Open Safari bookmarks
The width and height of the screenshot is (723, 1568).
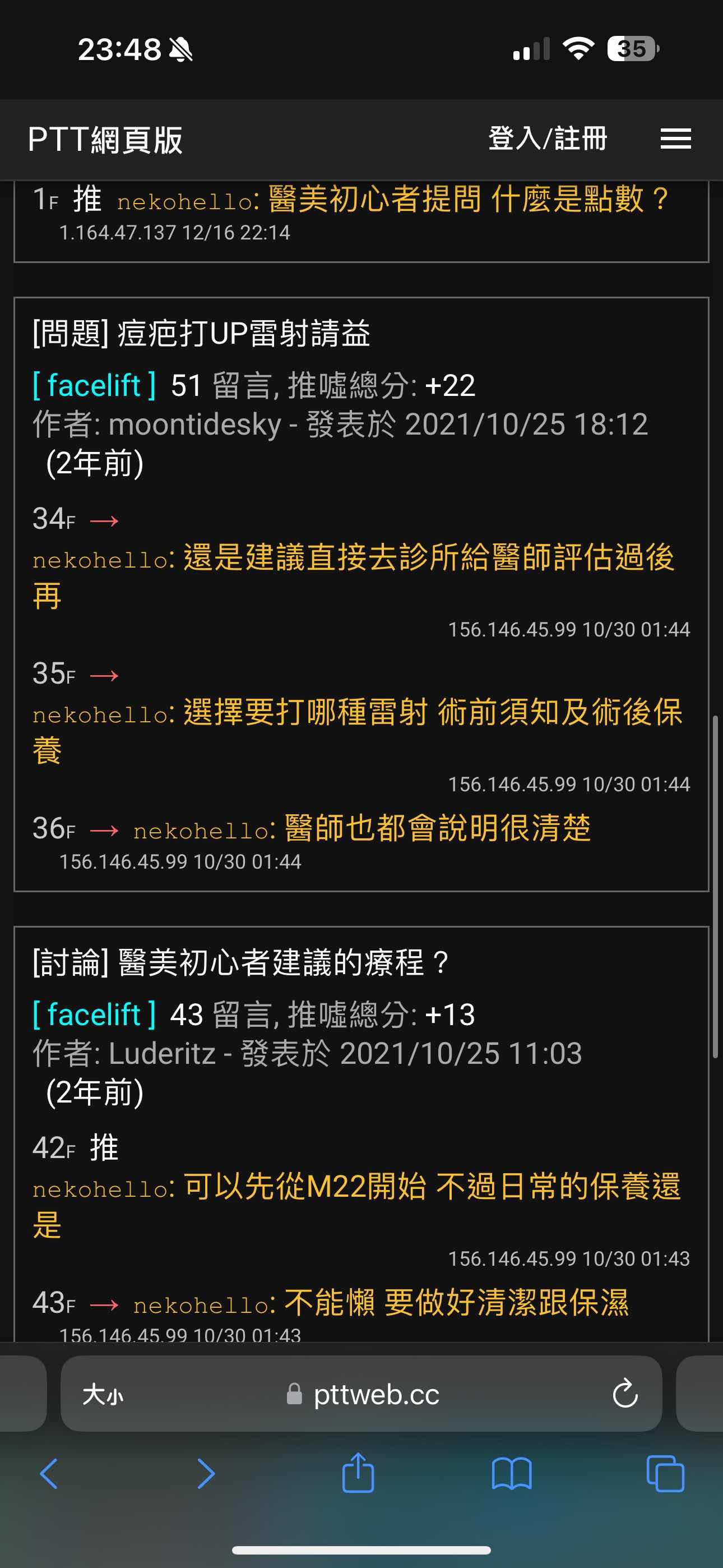[x=512, y=1474]
